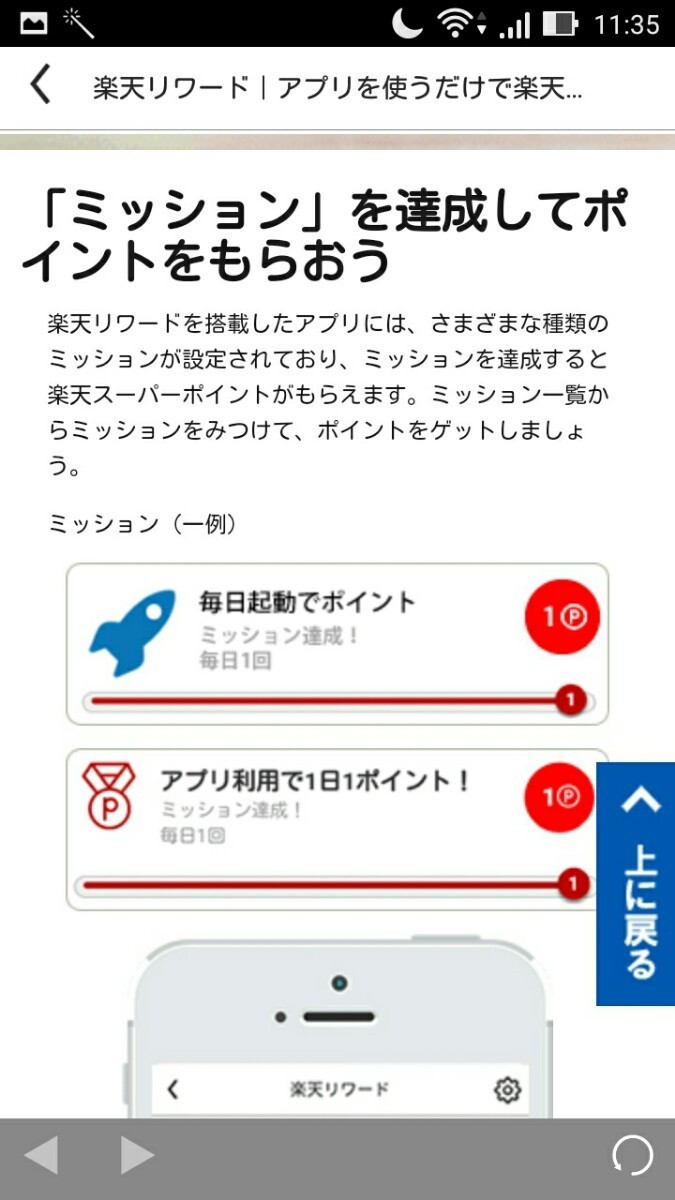Reload the web page
Screen dimensions: 675x1200
pos(632,1156)
